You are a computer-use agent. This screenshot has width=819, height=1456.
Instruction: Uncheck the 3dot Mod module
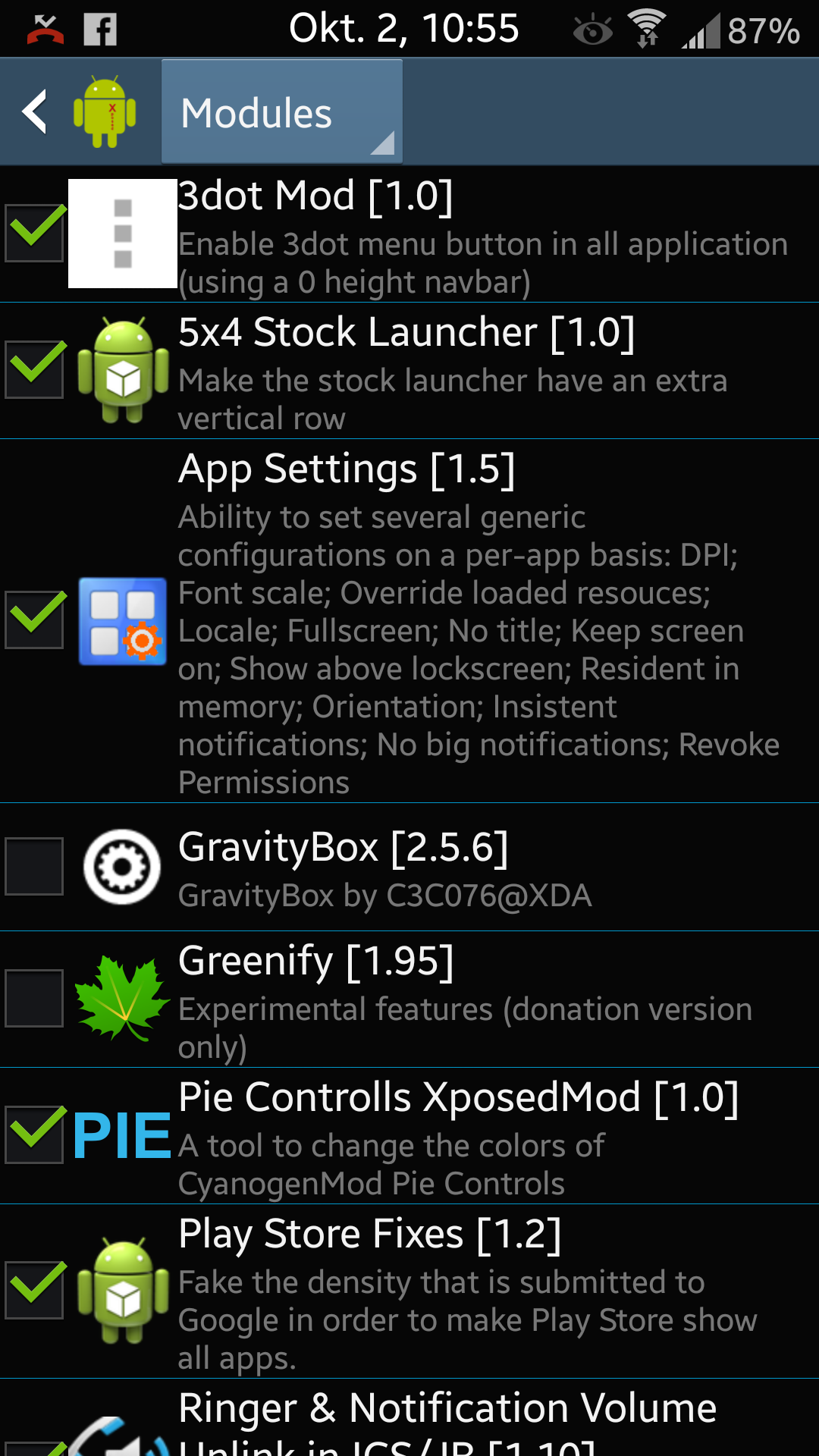pyautogui.click(x=34, y=233)
